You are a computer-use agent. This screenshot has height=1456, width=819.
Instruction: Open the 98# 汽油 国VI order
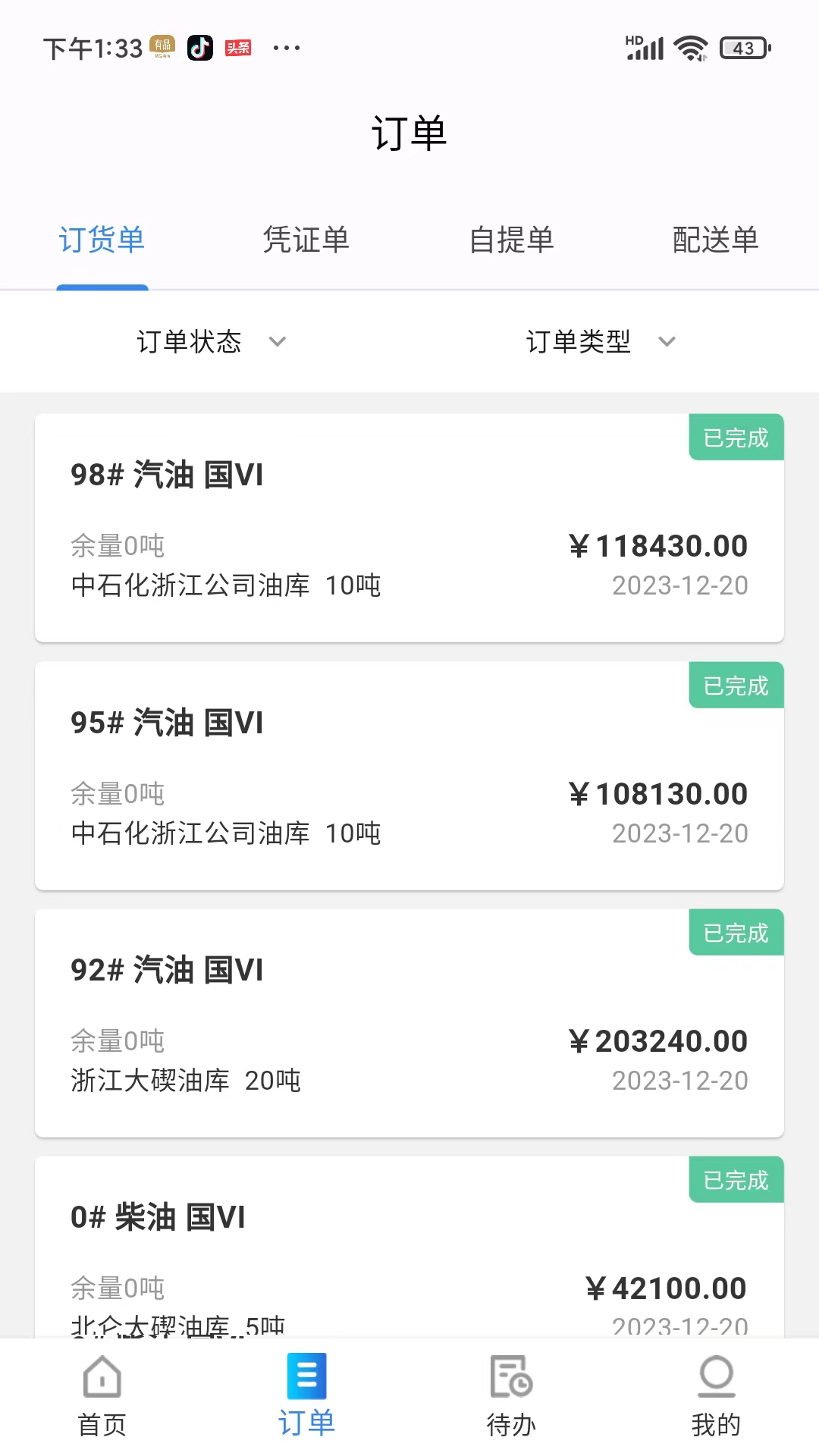[409, 528]
